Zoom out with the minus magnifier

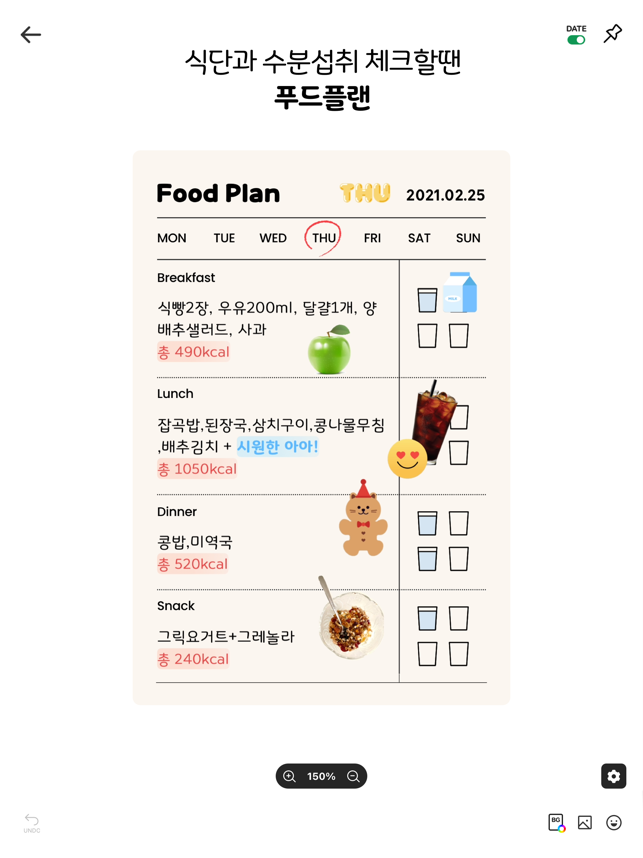(353, 777)
